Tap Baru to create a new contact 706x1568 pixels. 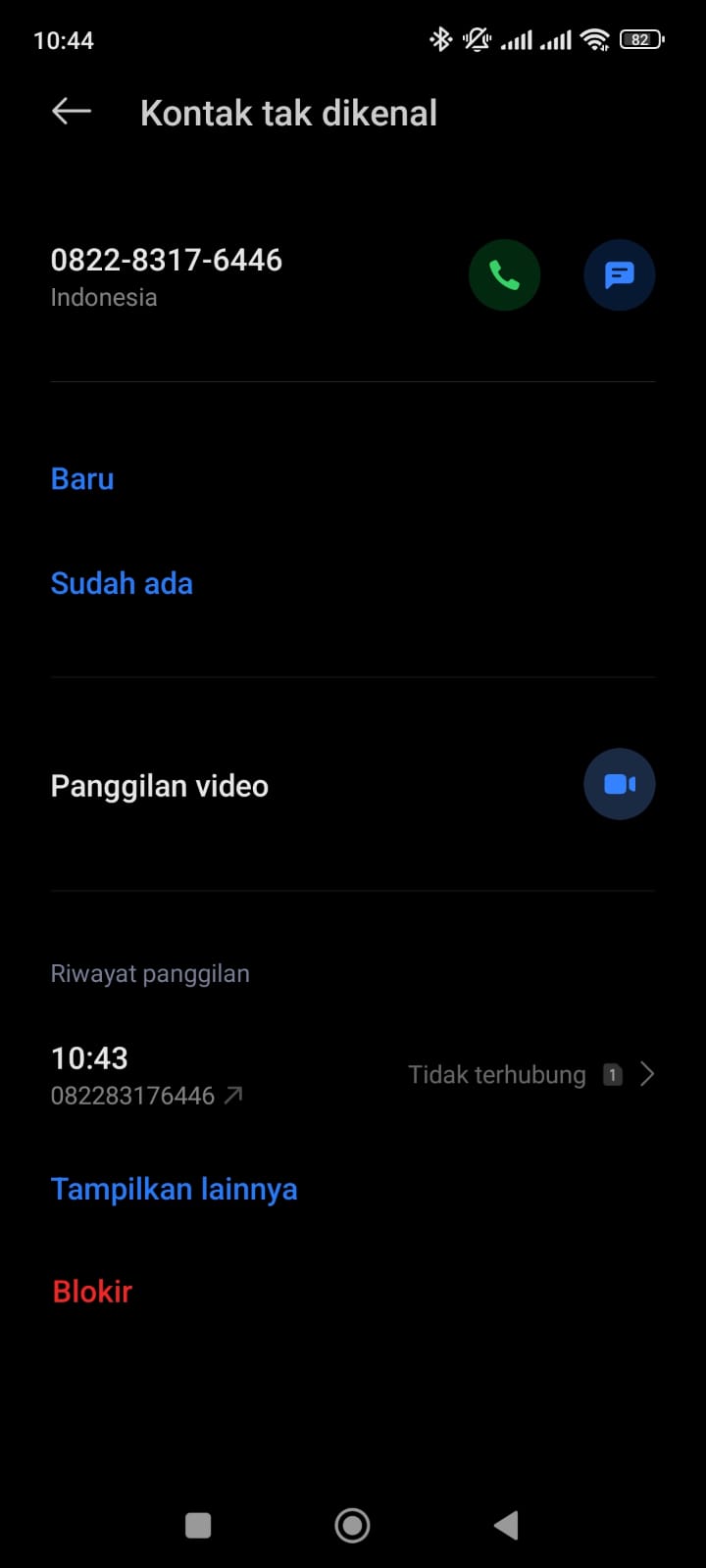(82, 479)
